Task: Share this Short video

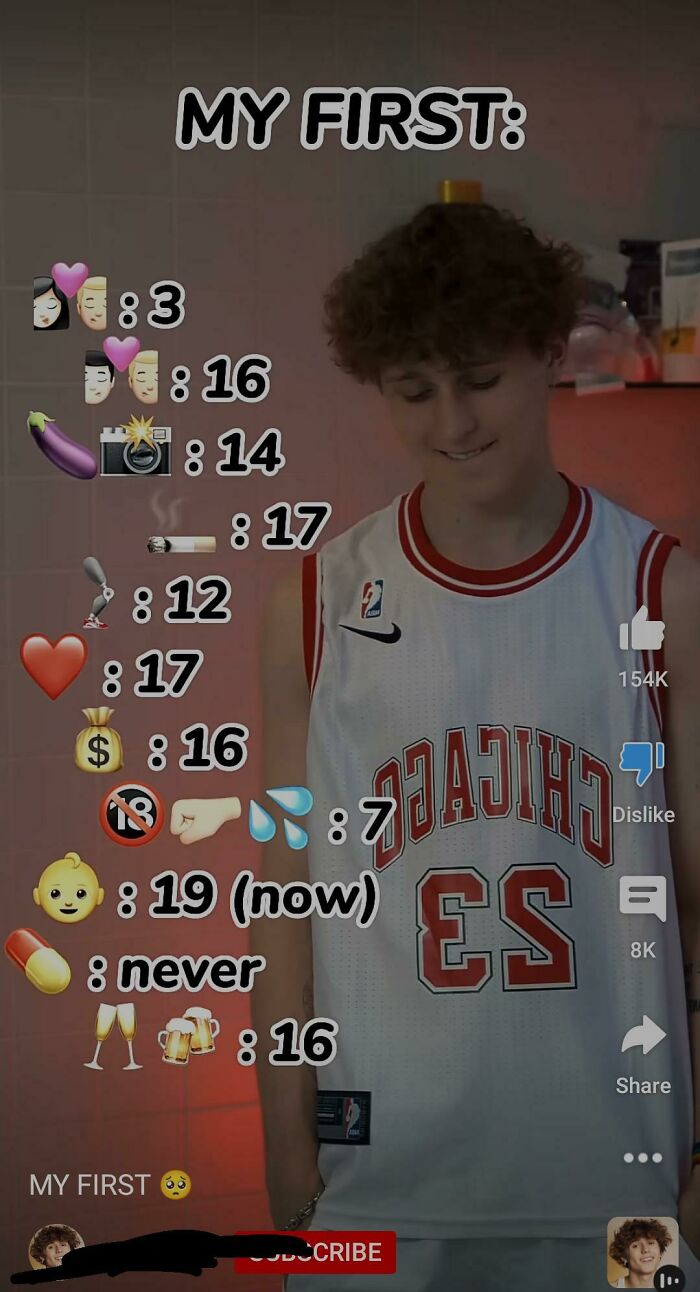Action: (642, 1035)
